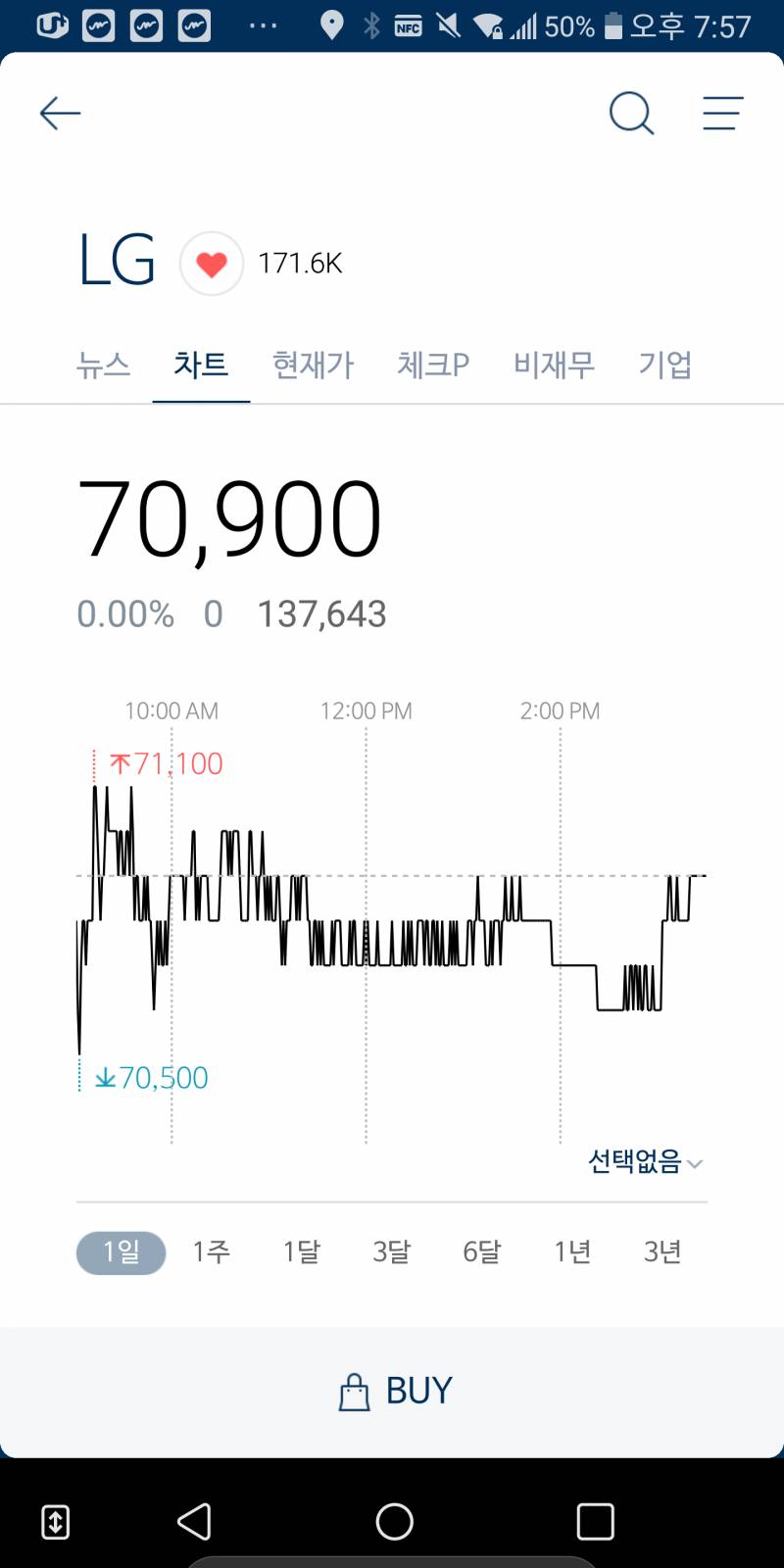Tap the NFC status bar icon

tap(409, 26)
